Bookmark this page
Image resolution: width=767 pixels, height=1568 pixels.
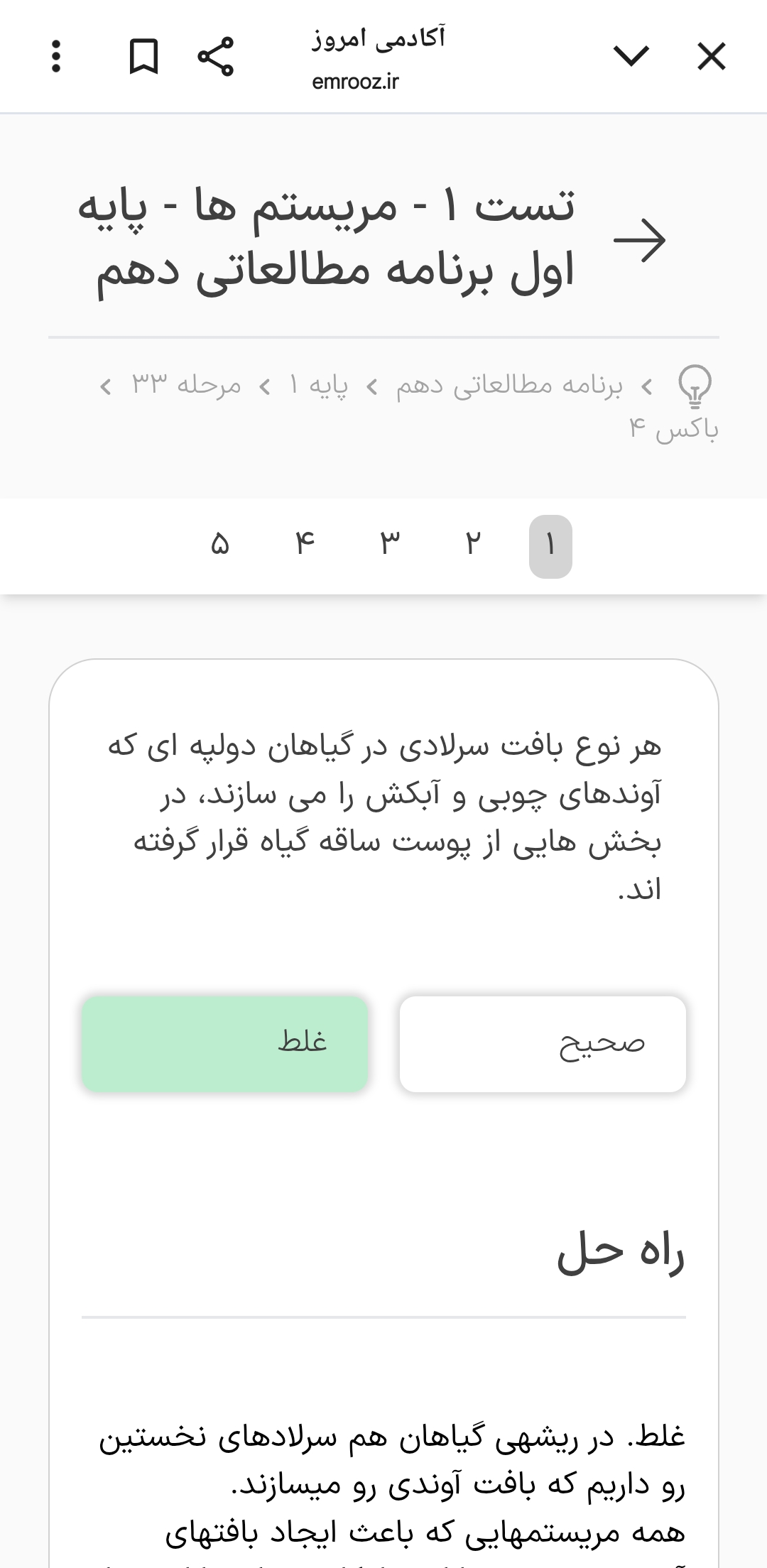(x=143, y=57)
